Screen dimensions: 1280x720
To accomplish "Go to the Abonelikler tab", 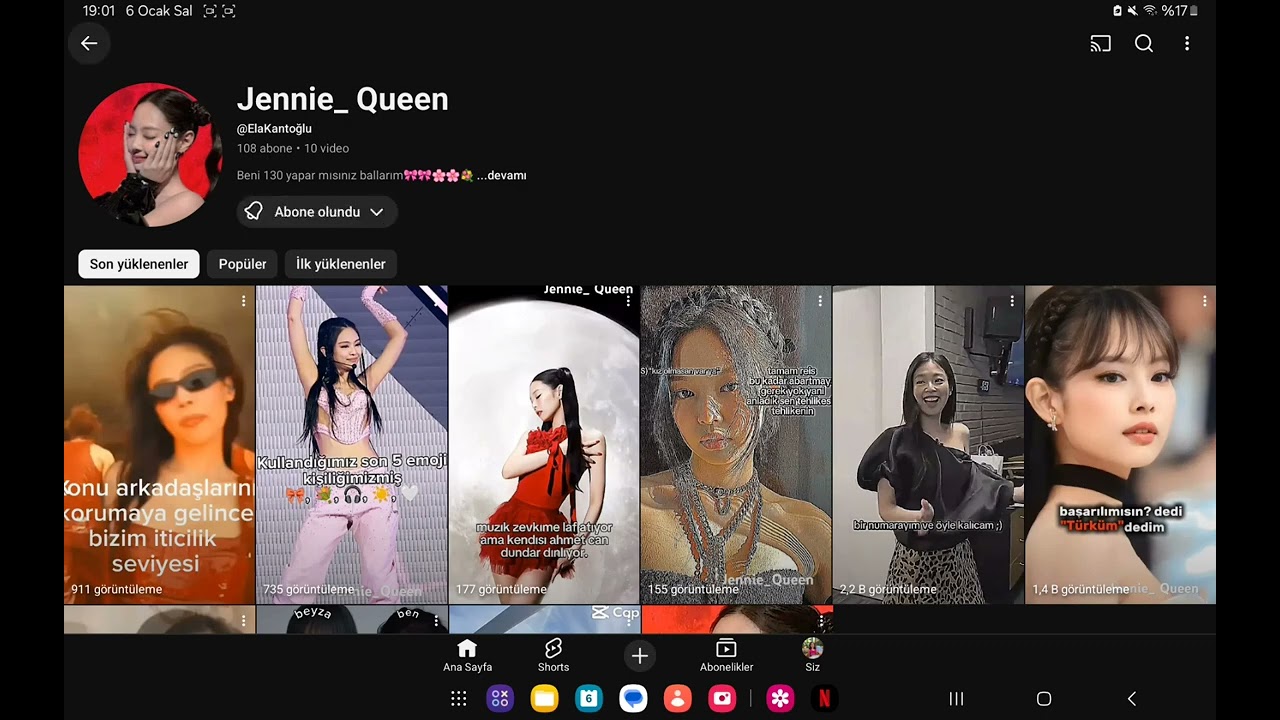I will click(x=726, y=656).
